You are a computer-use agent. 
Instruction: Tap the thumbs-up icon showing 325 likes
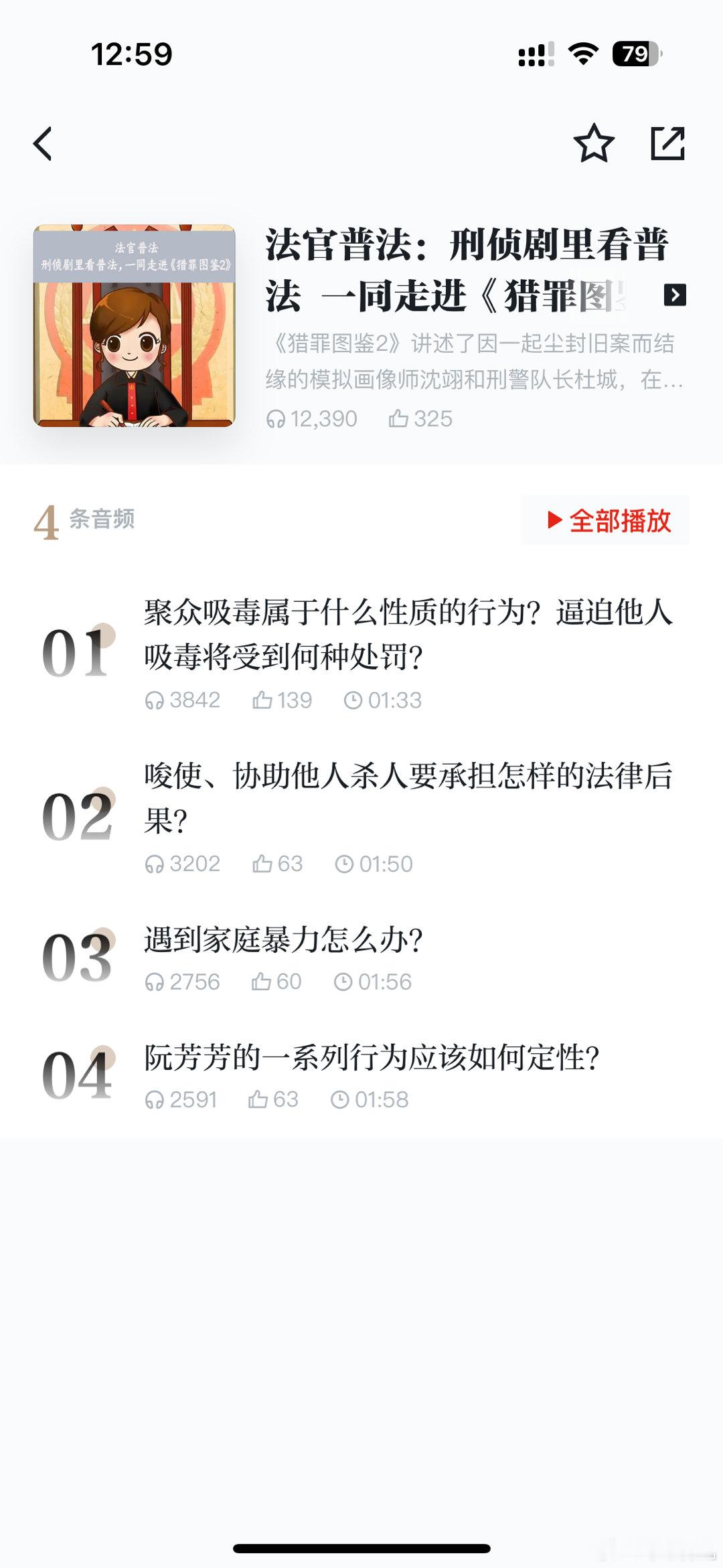point(400,419)
